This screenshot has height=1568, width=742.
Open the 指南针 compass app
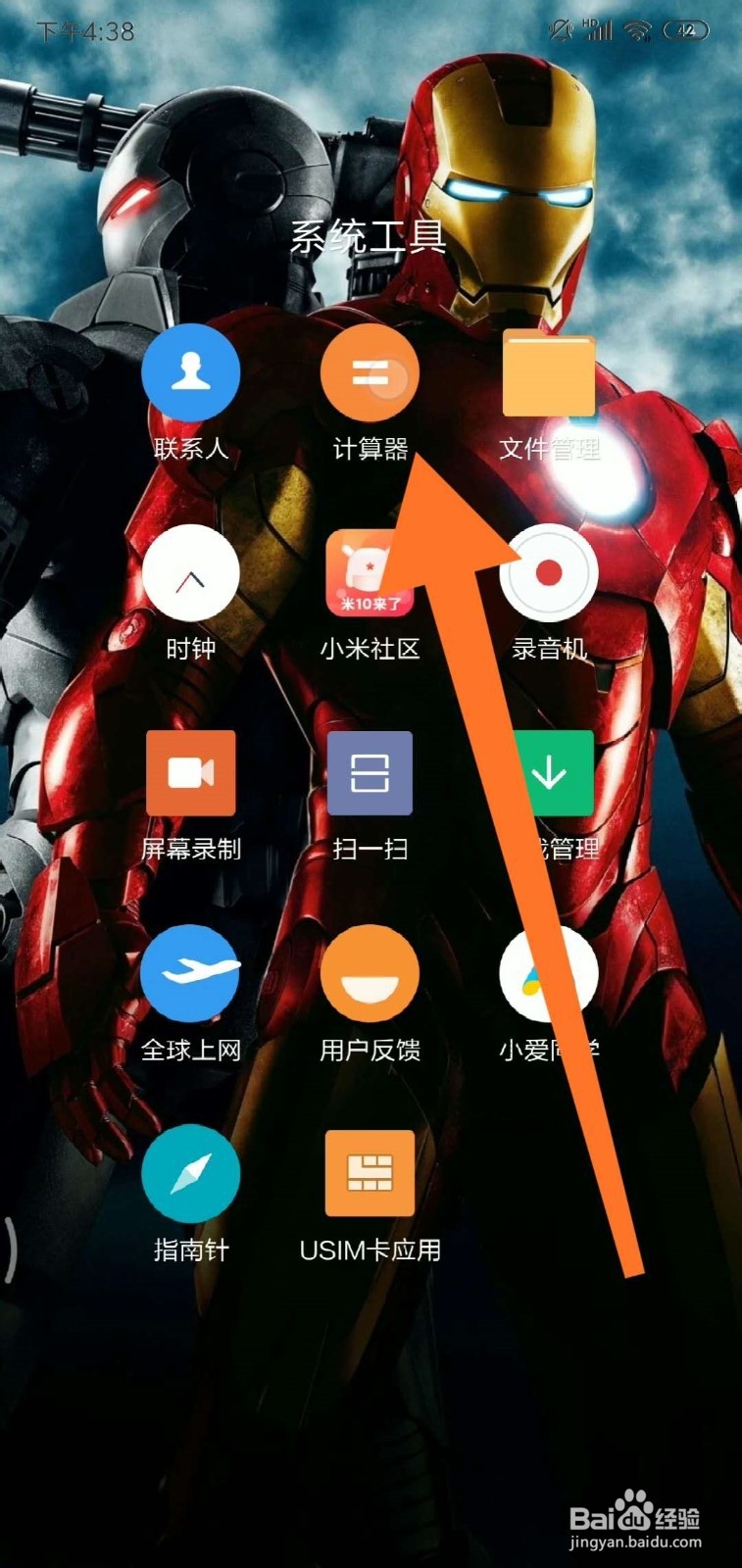pyautogui.click(x=190, y=1176)
